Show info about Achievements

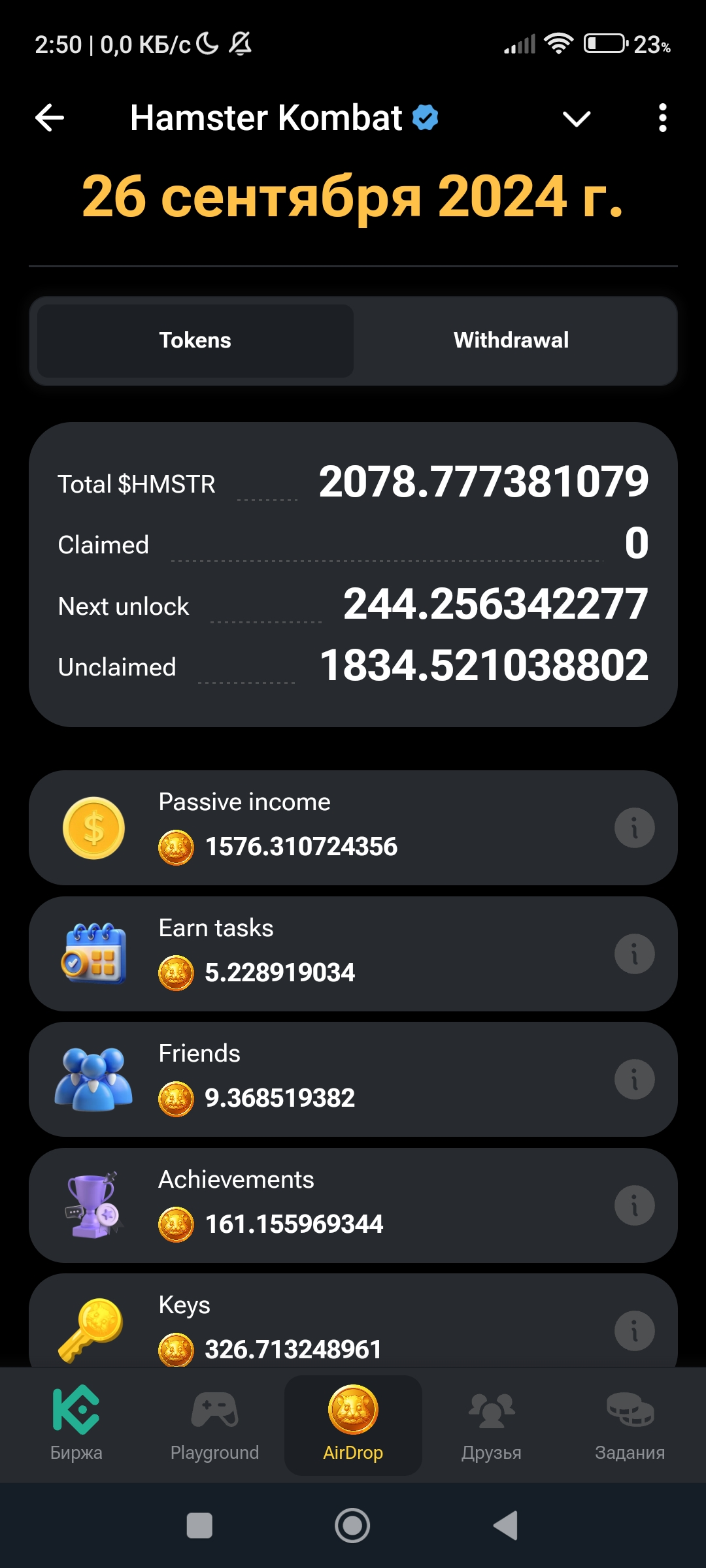click(x=634, y=1205)
